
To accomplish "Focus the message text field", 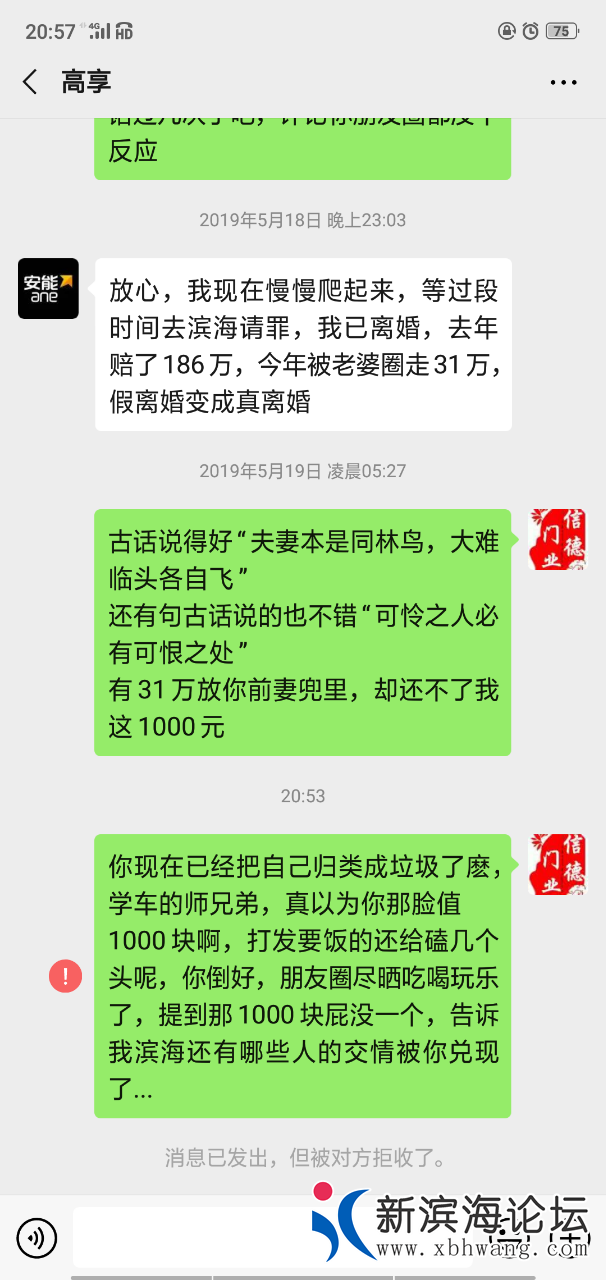I will [190, 1239].
